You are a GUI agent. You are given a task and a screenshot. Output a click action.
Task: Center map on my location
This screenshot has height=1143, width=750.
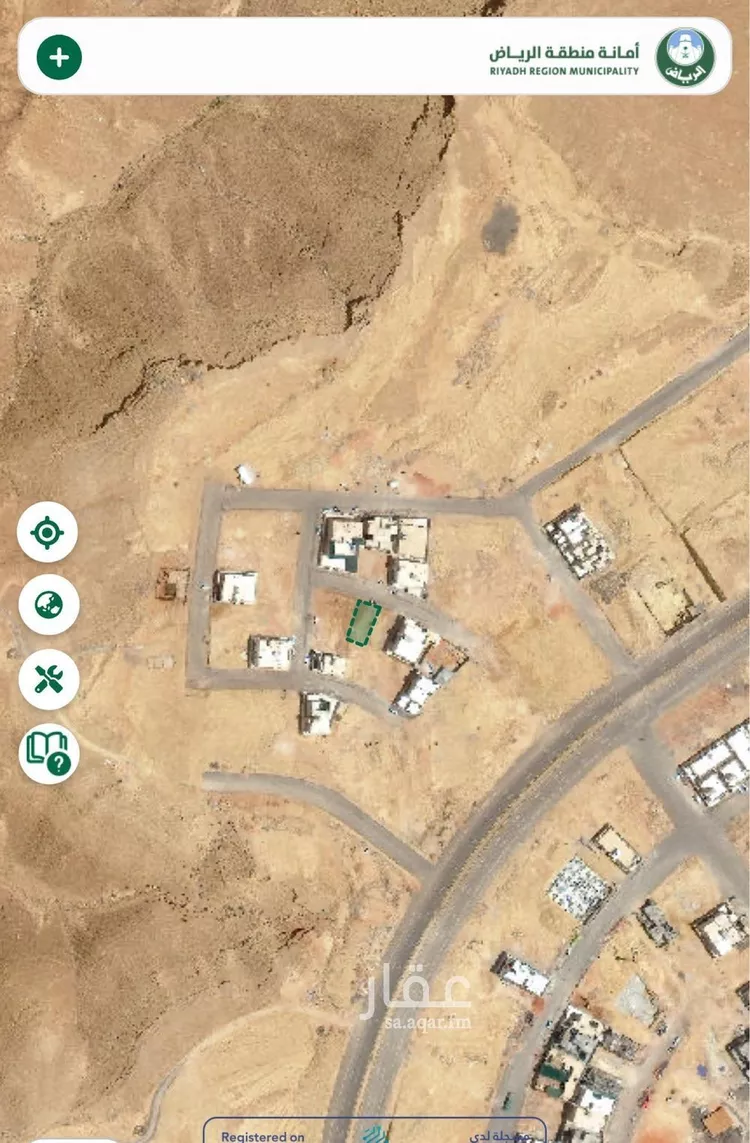pos(47,532)
